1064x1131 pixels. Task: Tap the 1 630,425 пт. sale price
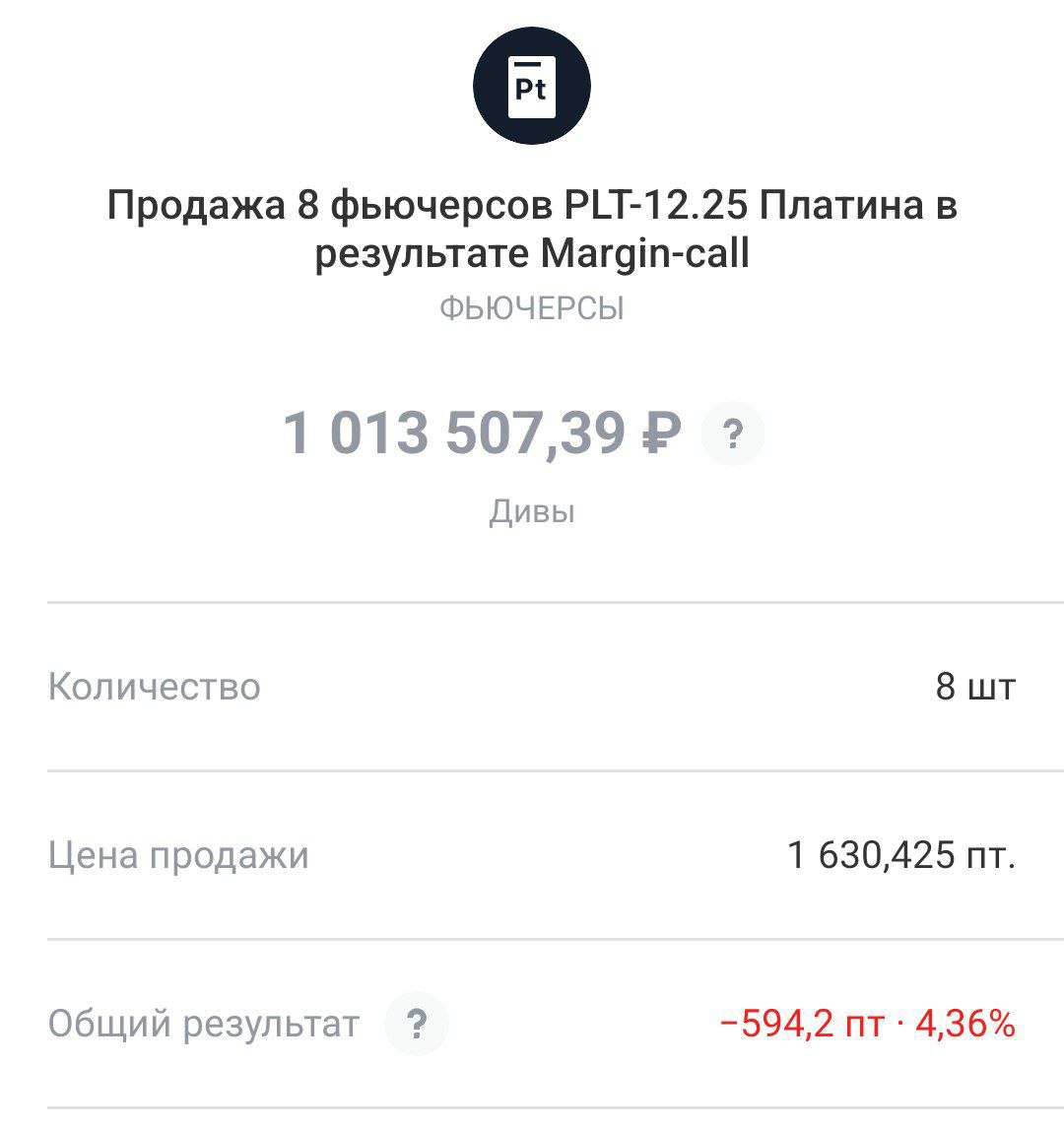pos(899,855)
